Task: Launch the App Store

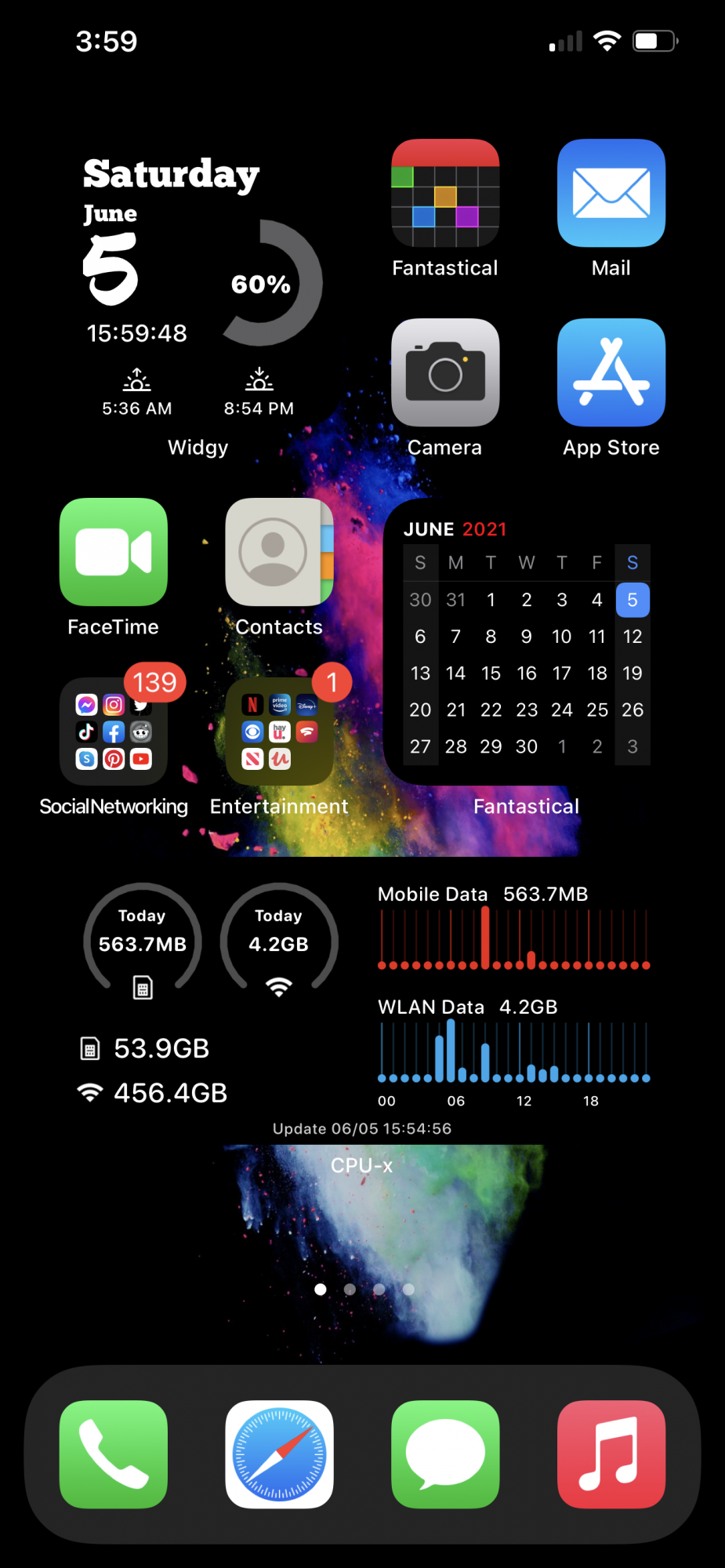Action: pos(611,372)
